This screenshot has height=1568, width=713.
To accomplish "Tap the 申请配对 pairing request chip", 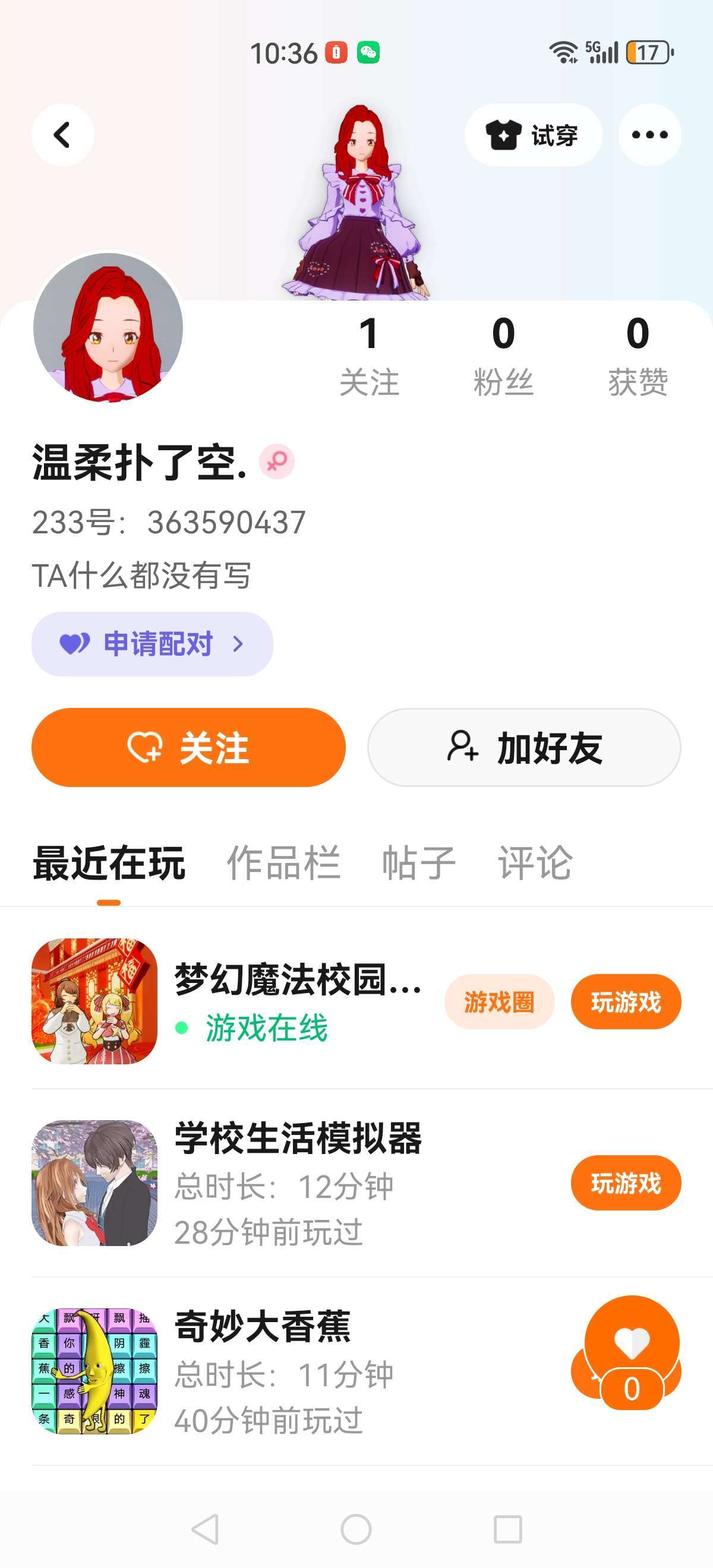I will [x=152, y=644].
